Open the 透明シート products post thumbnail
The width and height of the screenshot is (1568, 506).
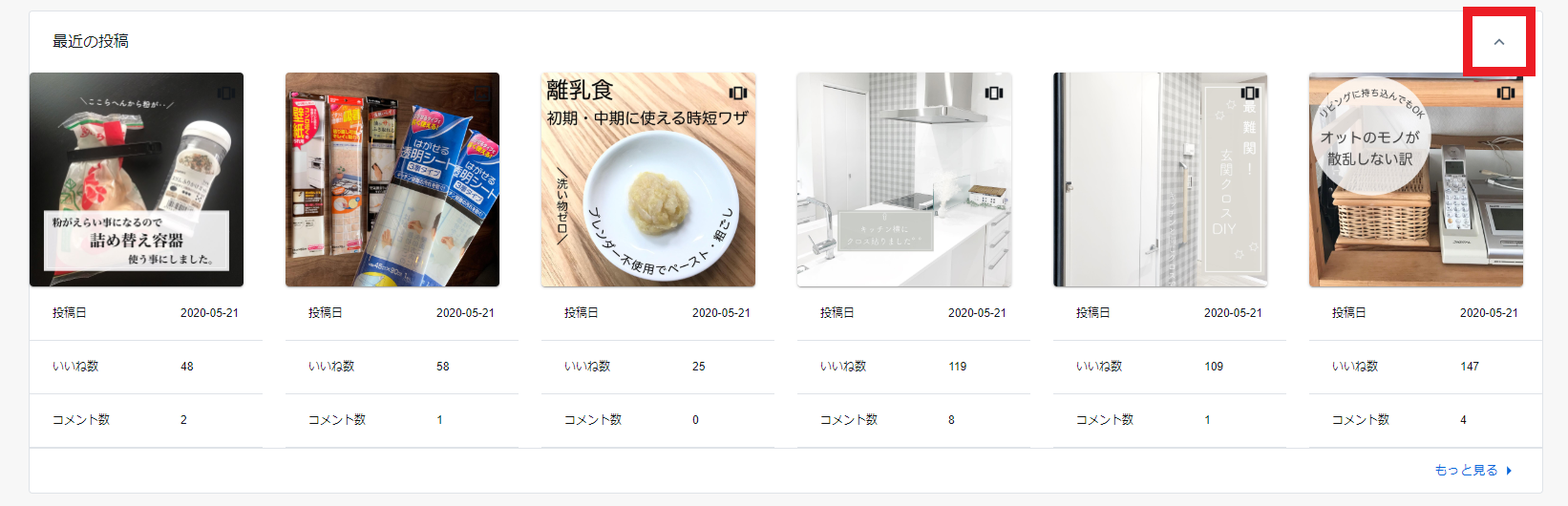(x=392, y=179)
